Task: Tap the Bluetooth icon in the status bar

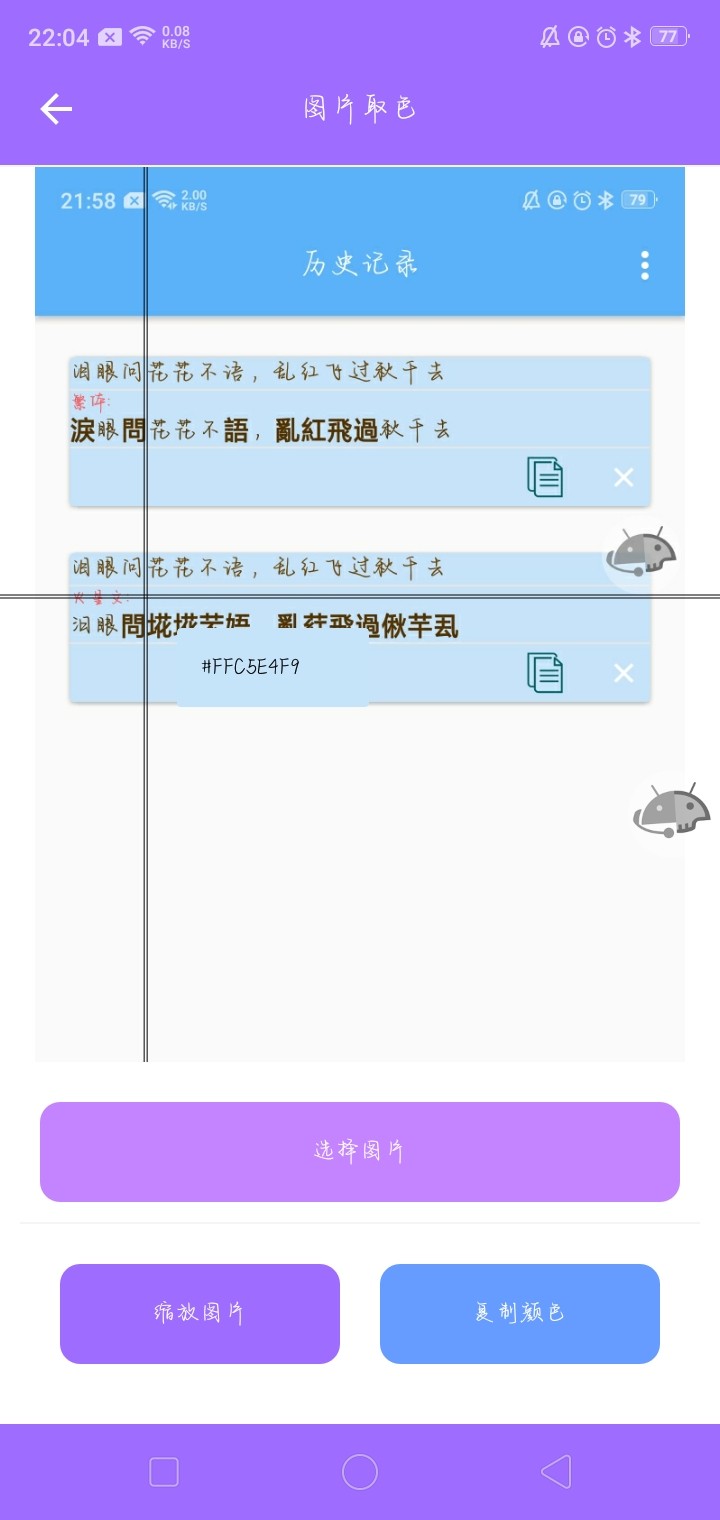Action: pos(633,36)
